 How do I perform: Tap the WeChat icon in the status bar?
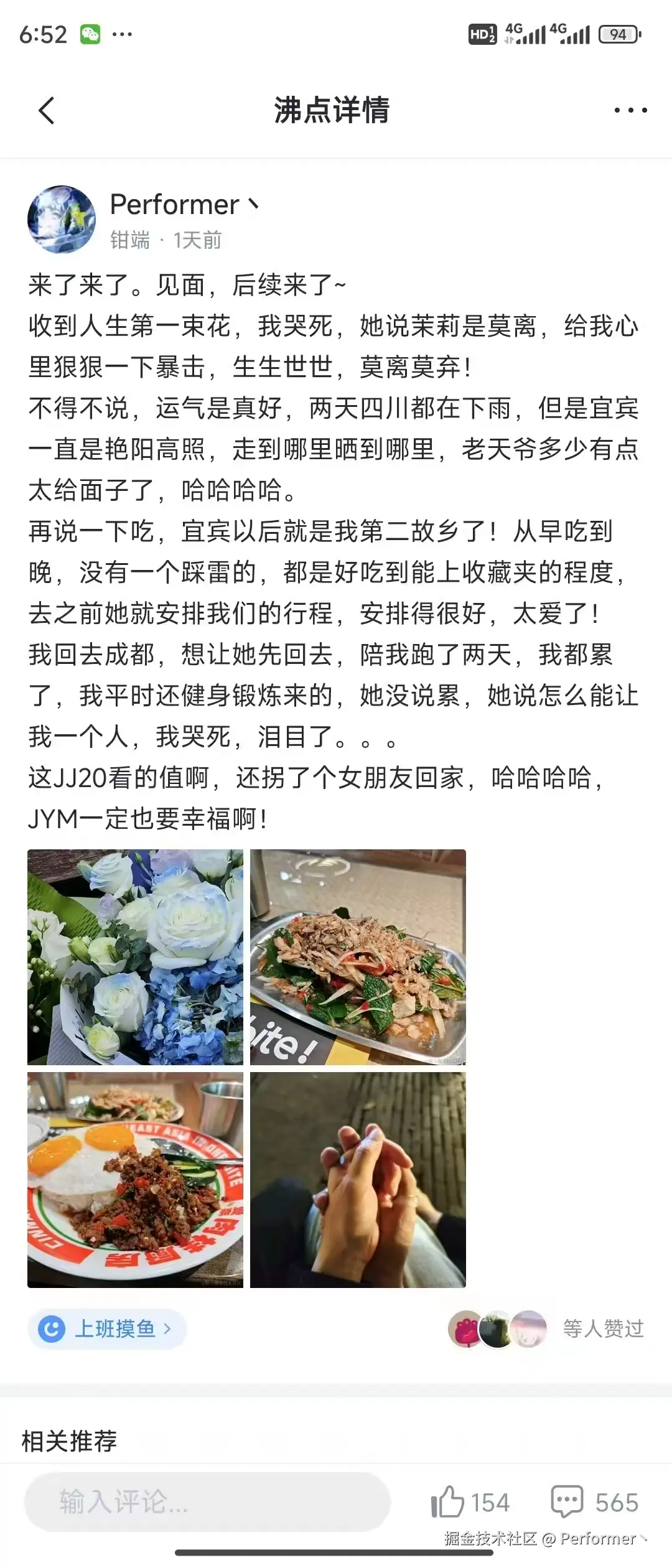(91, 33)
